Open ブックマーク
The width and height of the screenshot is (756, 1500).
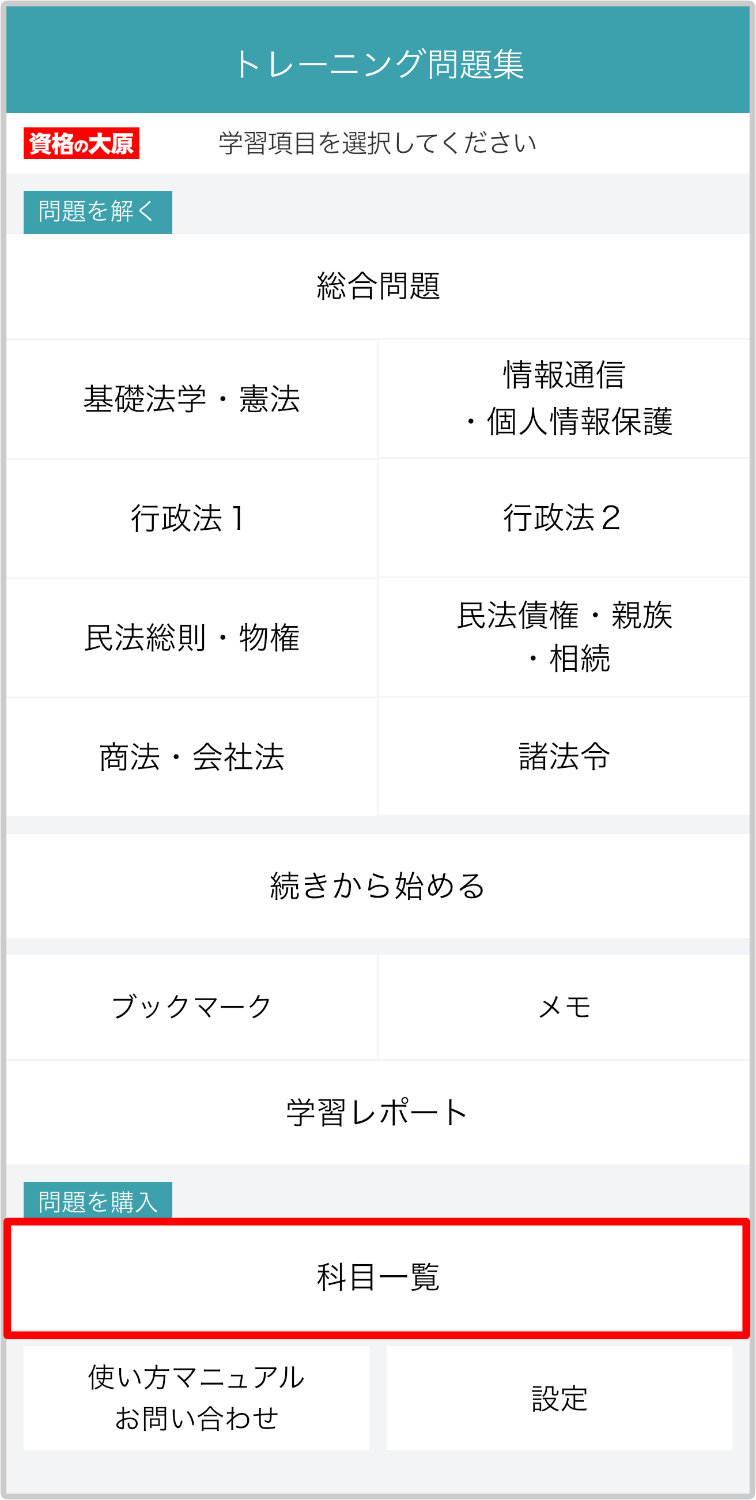point(192,1006)
